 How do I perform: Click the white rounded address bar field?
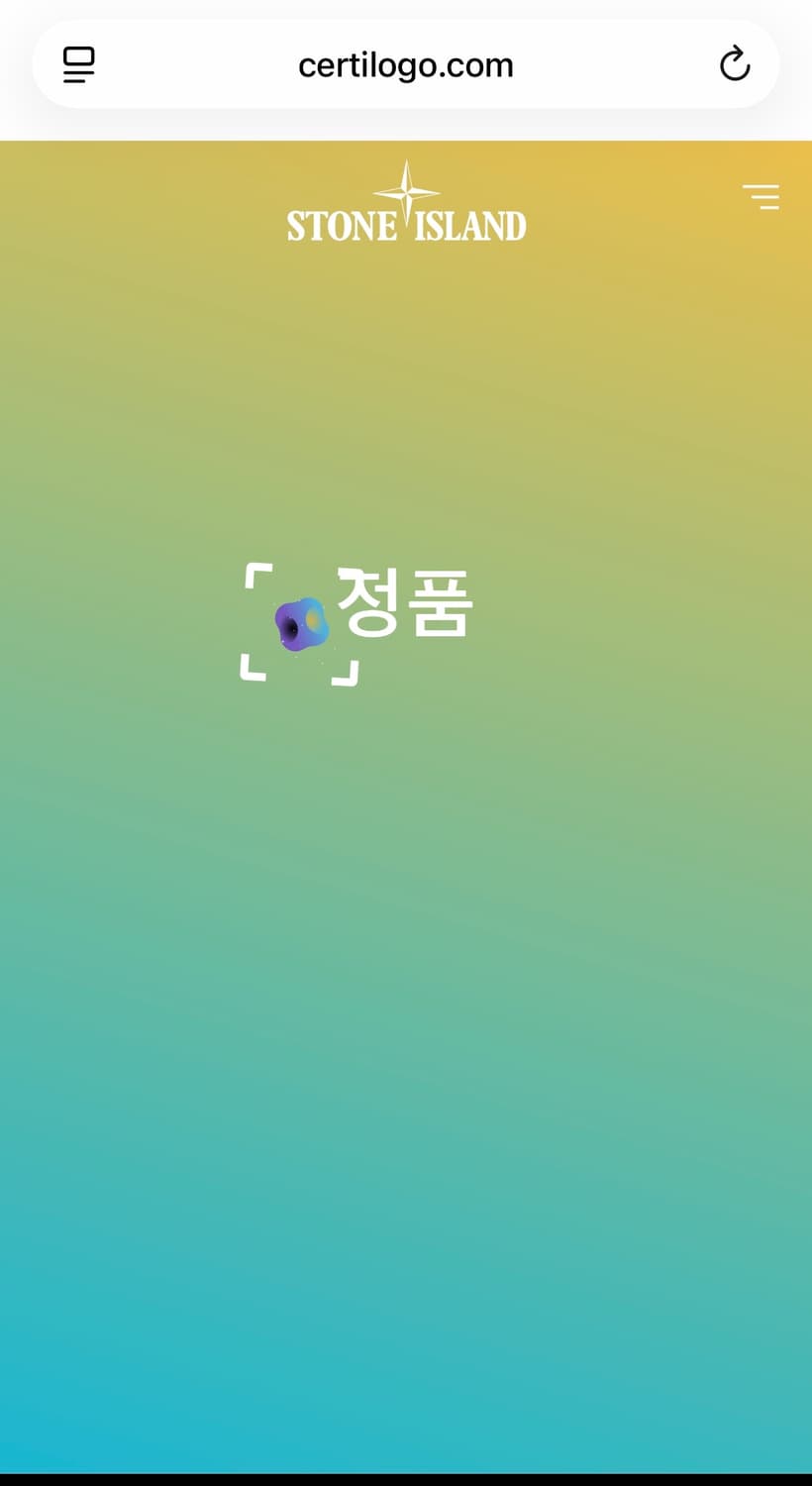406,63
